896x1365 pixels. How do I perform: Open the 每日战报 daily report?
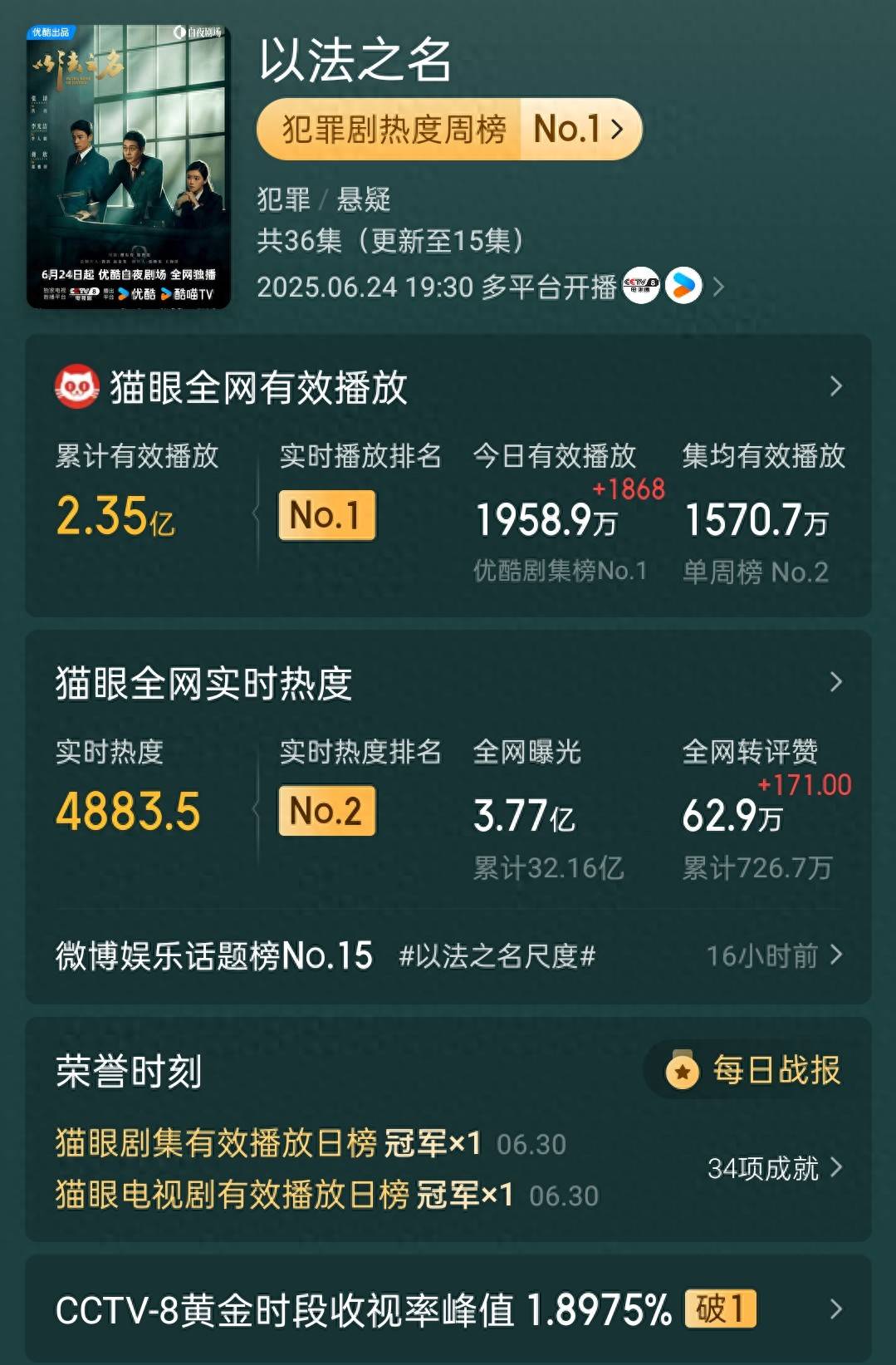pyautogui.click(x=756, y=1070)
